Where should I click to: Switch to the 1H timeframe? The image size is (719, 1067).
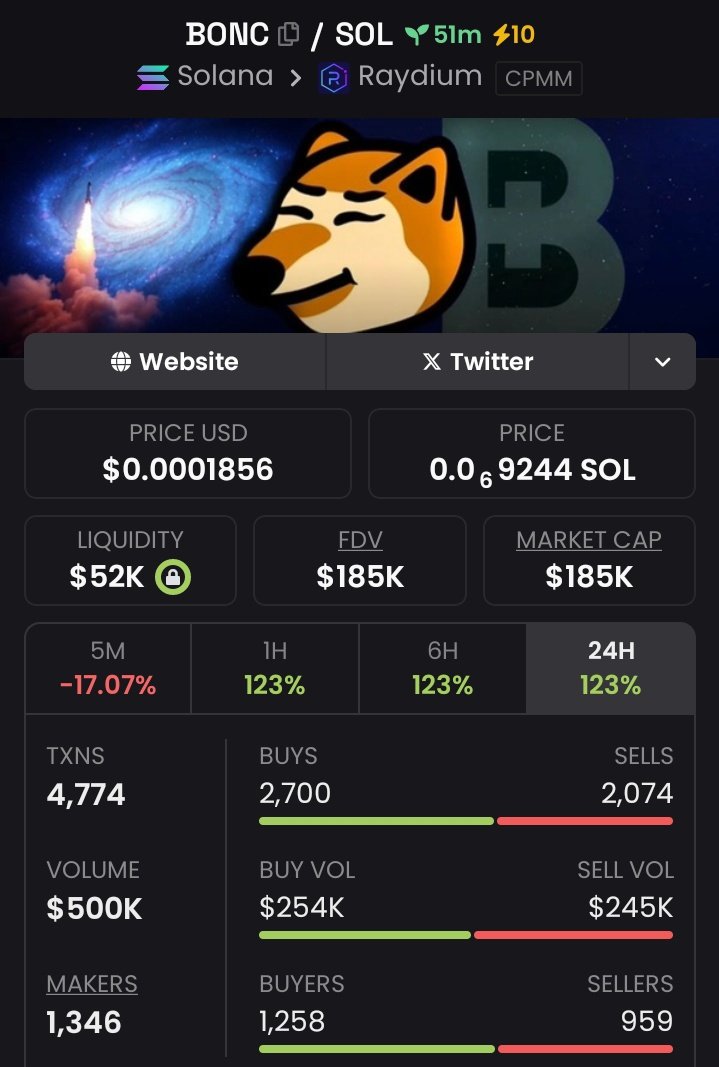click(275, 668)
